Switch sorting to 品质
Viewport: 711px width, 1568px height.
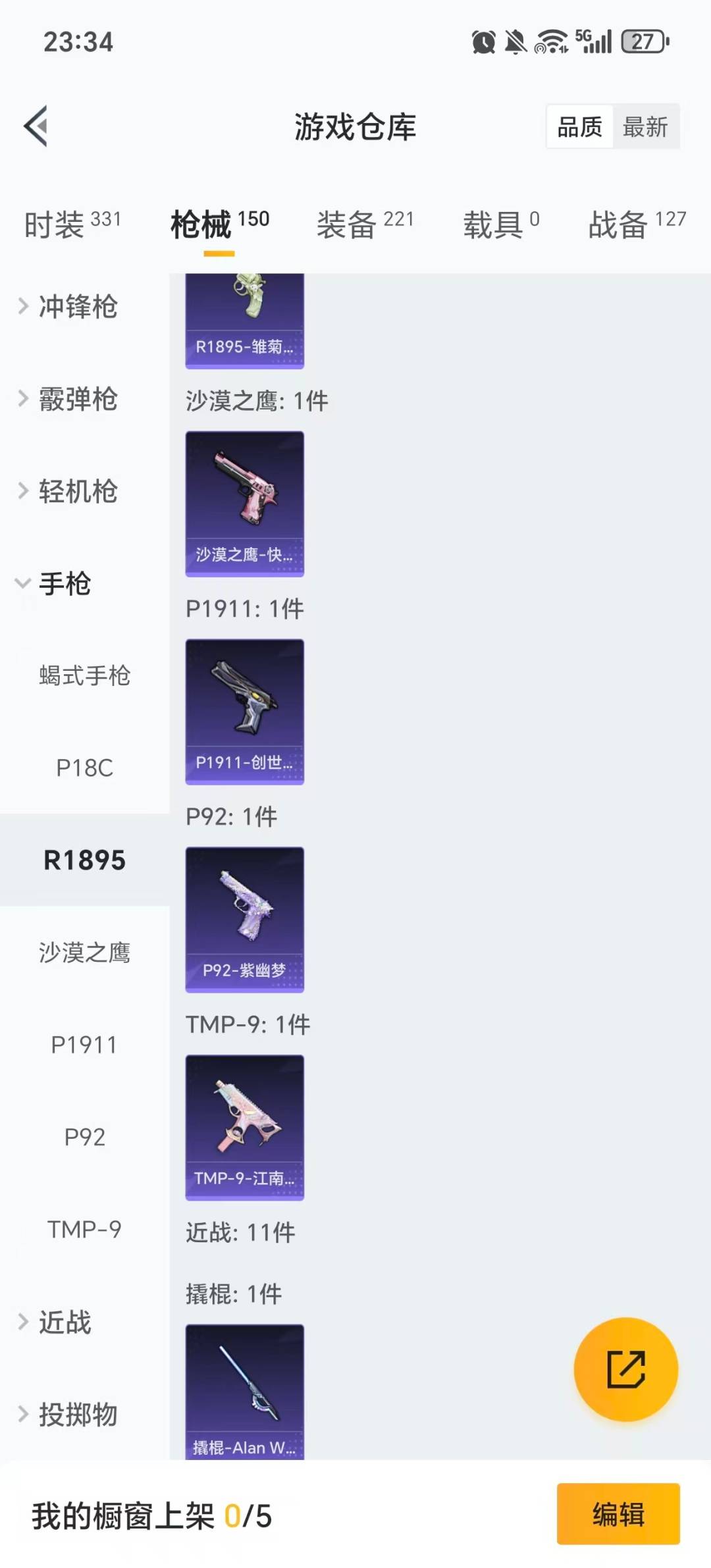(x=578, y=127)
